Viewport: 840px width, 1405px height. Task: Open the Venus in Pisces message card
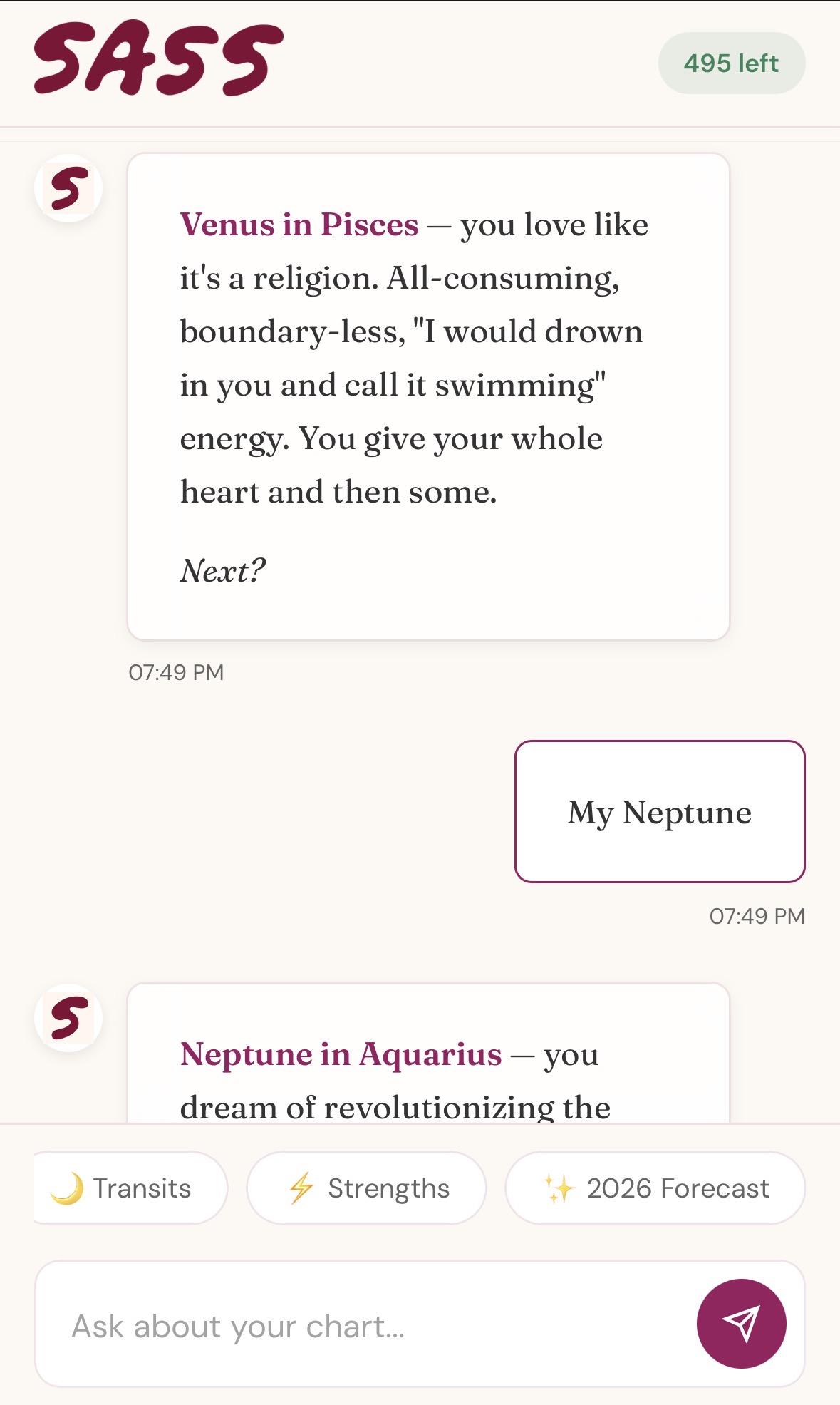[x=427, y=396]
